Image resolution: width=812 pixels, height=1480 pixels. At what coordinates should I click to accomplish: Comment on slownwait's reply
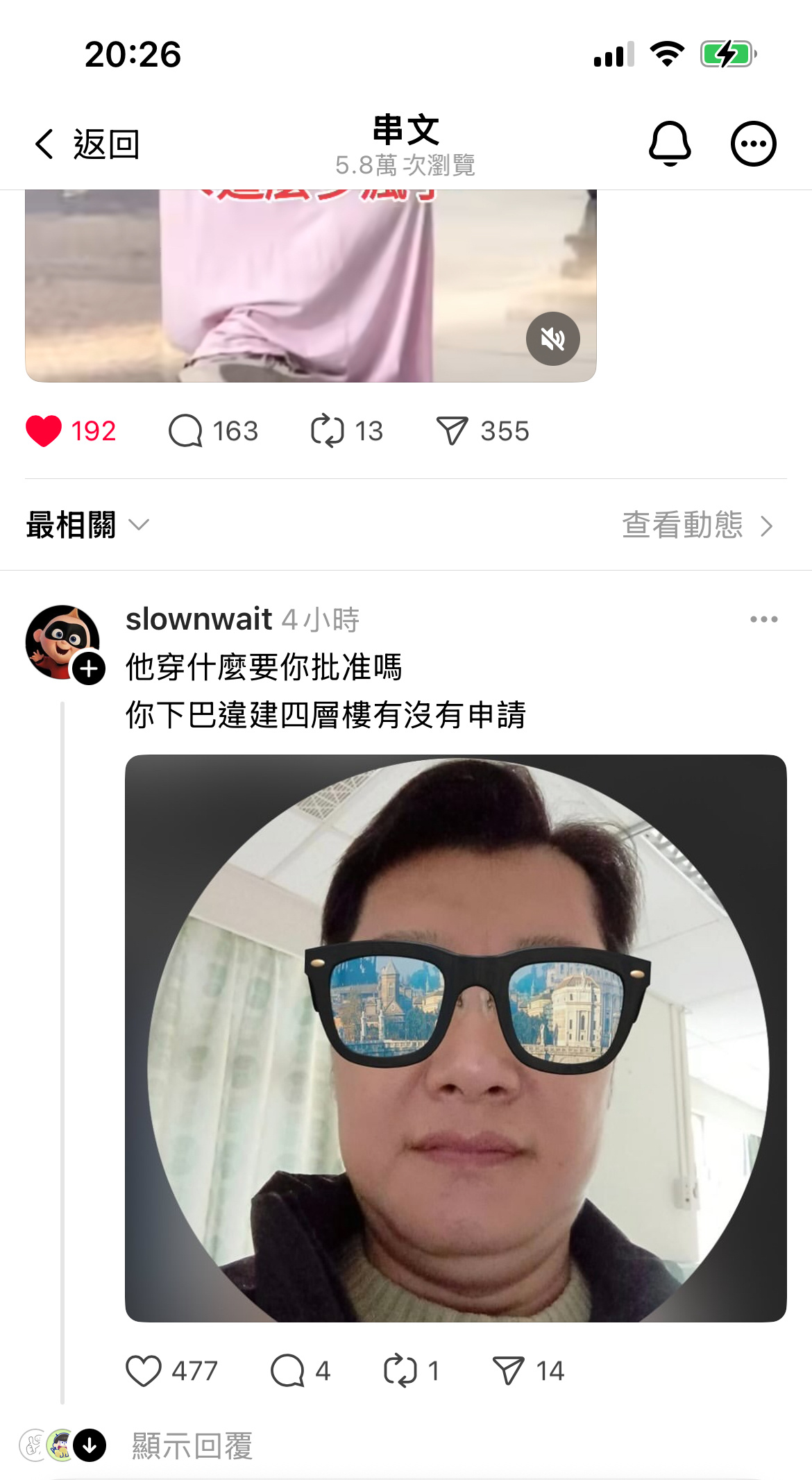point(287,1371)
